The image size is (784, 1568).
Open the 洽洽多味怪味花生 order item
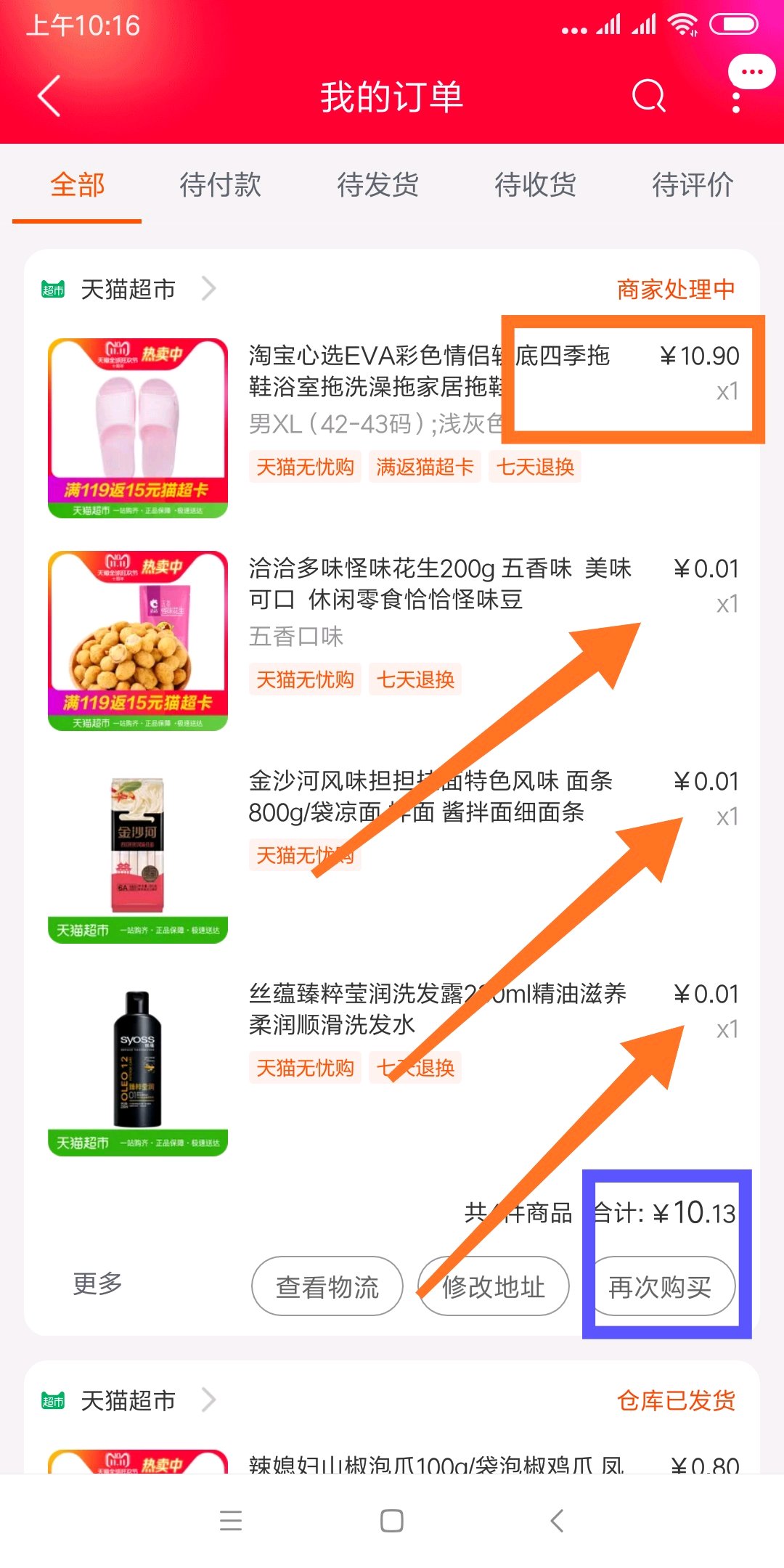pos(392,640)
